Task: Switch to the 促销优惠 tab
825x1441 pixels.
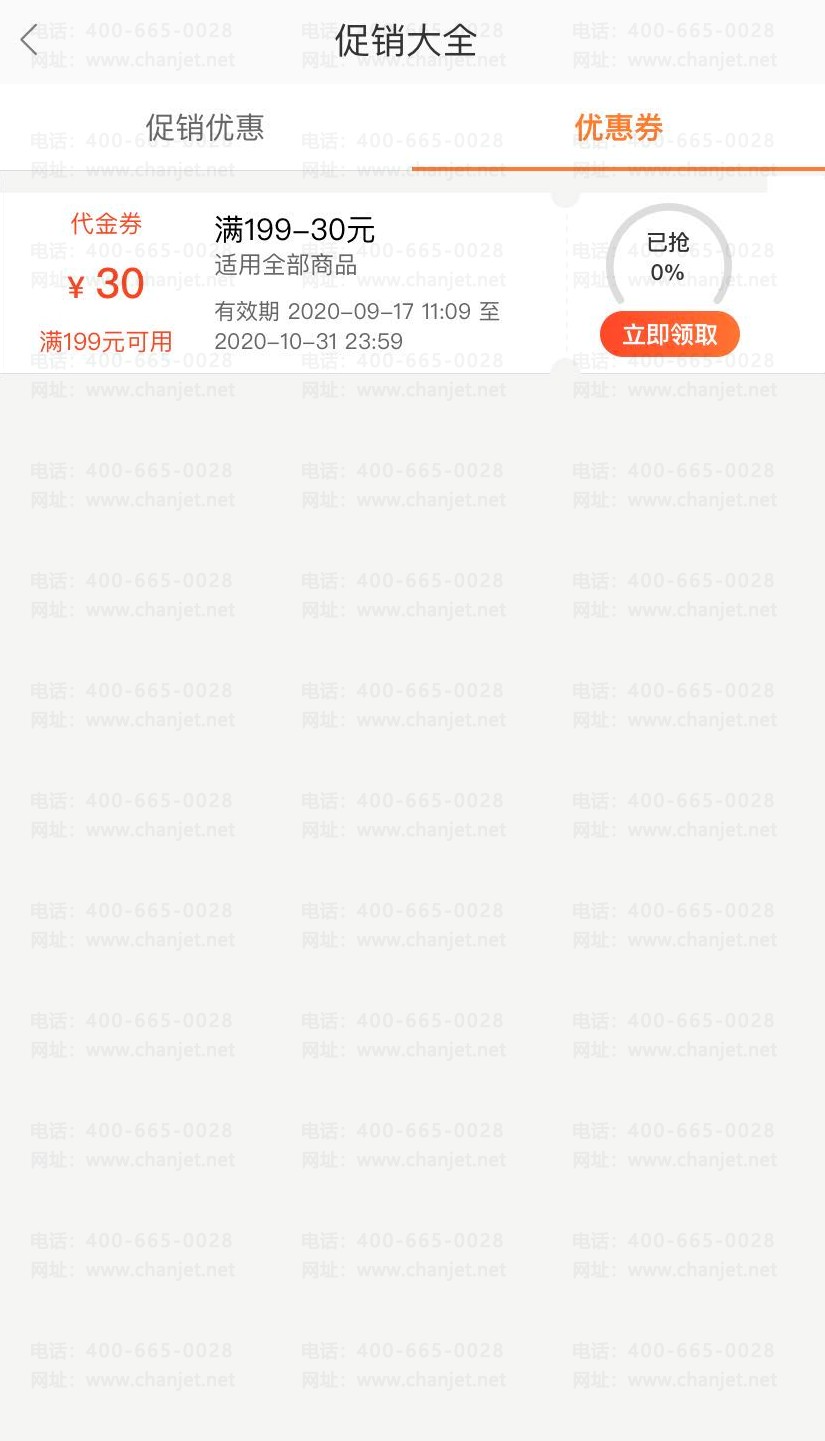Action: tap(205, 128)
